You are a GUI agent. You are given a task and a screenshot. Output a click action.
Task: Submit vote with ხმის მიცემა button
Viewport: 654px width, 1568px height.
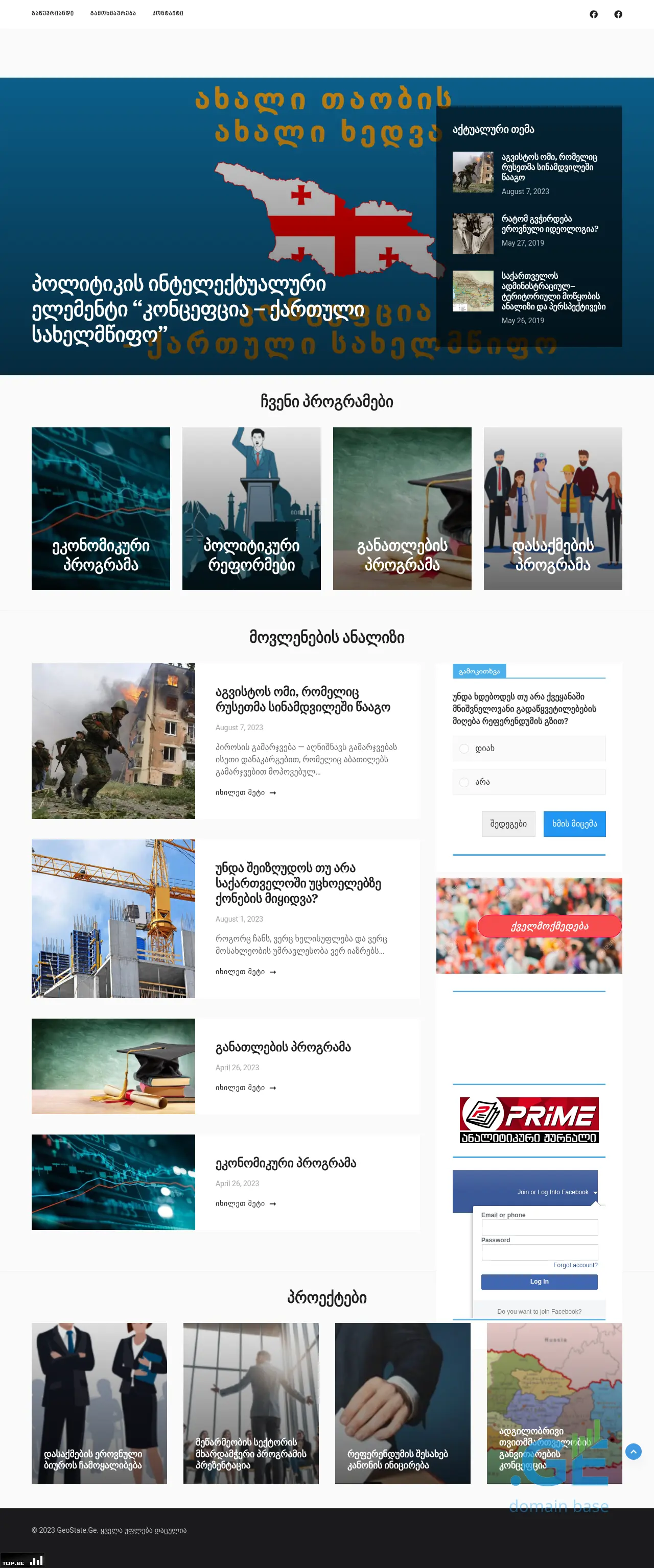[574, 824]
